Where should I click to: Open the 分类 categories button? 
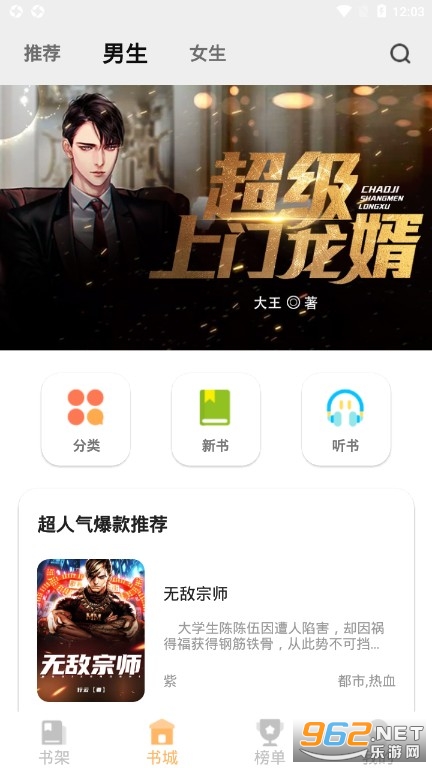[x=86, y=419]
